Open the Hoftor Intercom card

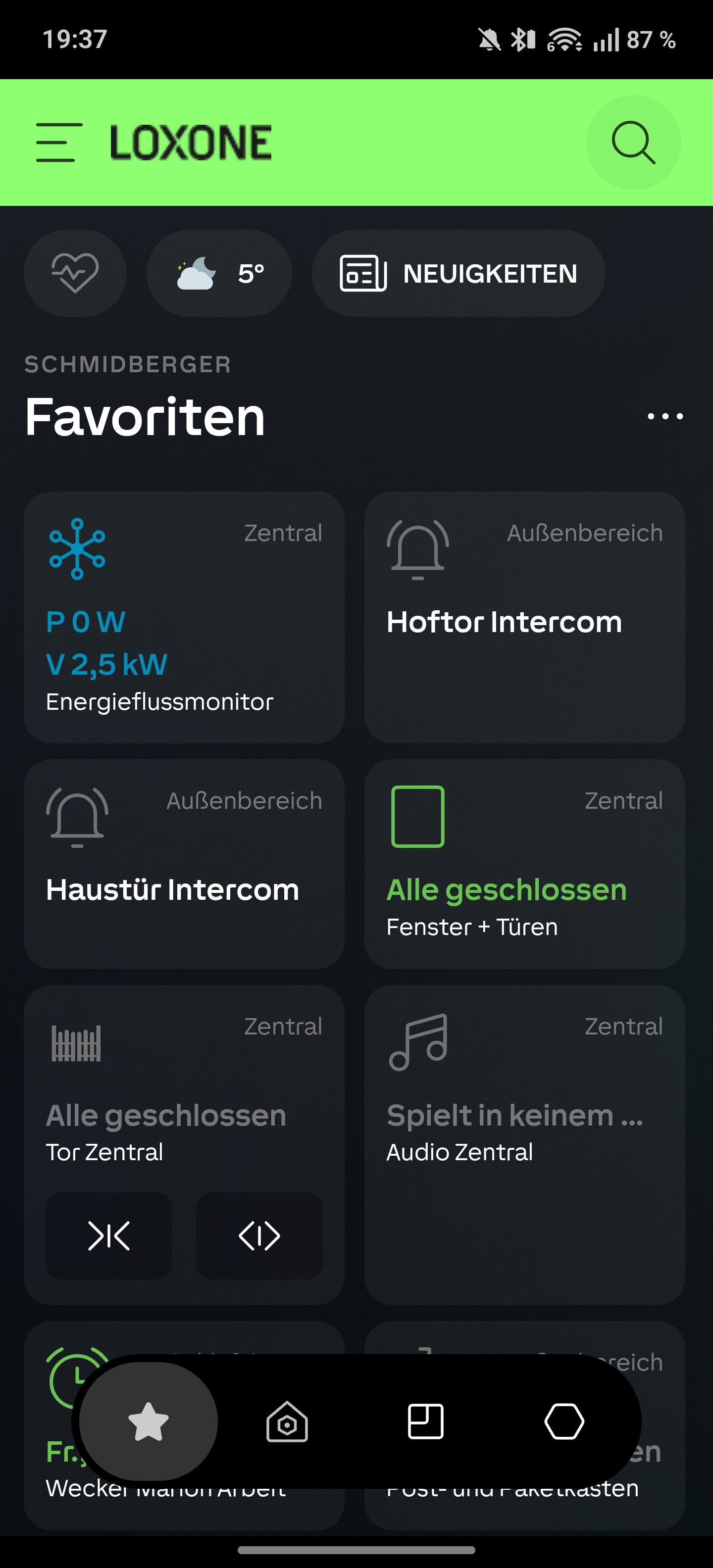(524, 616)
